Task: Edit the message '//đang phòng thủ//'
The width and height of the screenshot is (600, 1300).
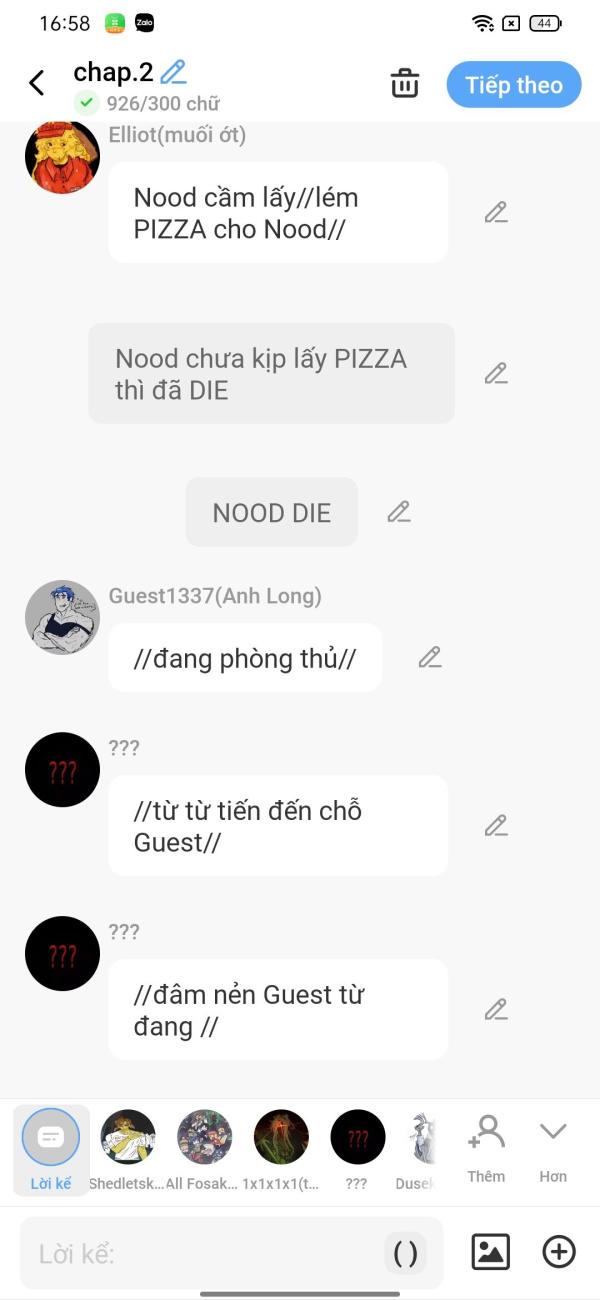Action: [x=430, y=657]
